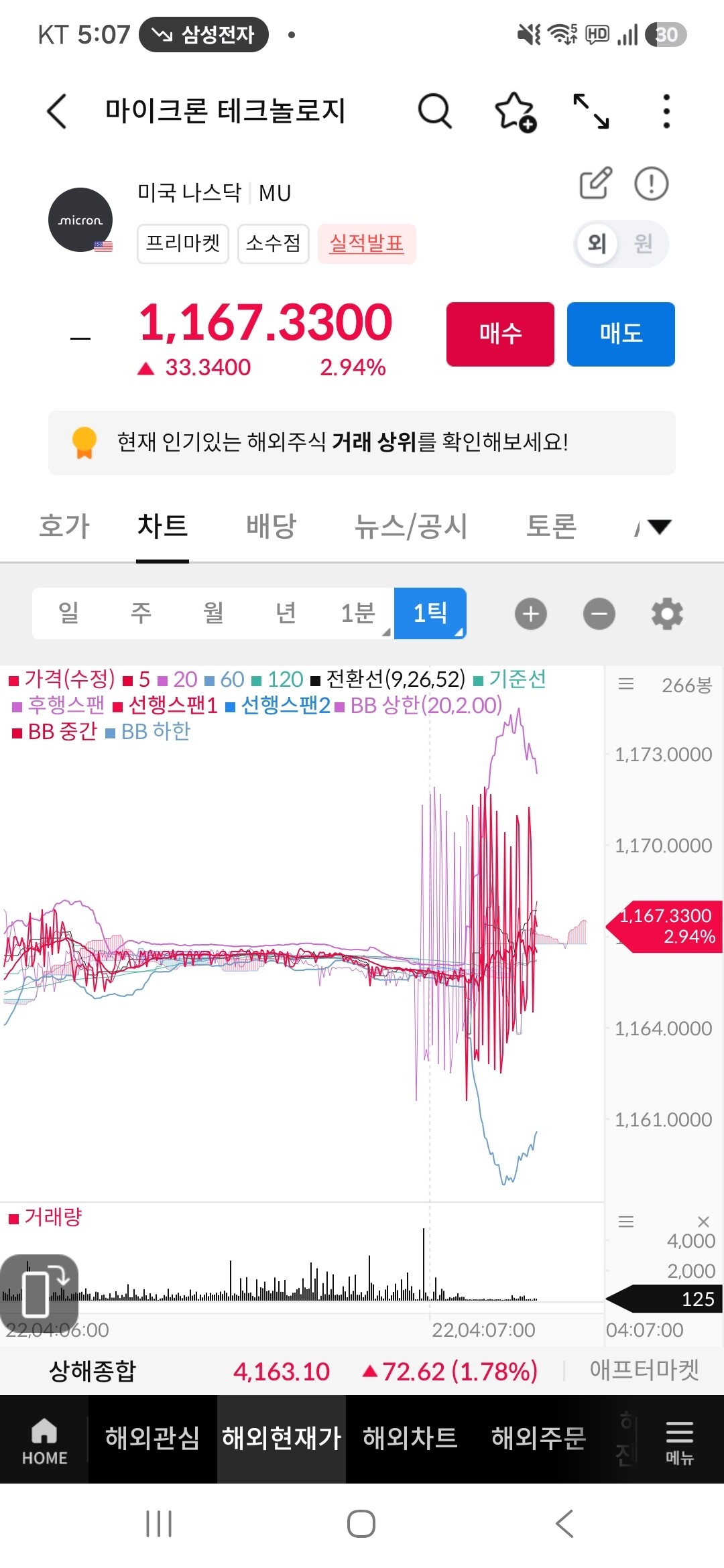724x1568 pixels.
Task: Open the 실적발표 earnings link
Action: click(x=367, y=243)
